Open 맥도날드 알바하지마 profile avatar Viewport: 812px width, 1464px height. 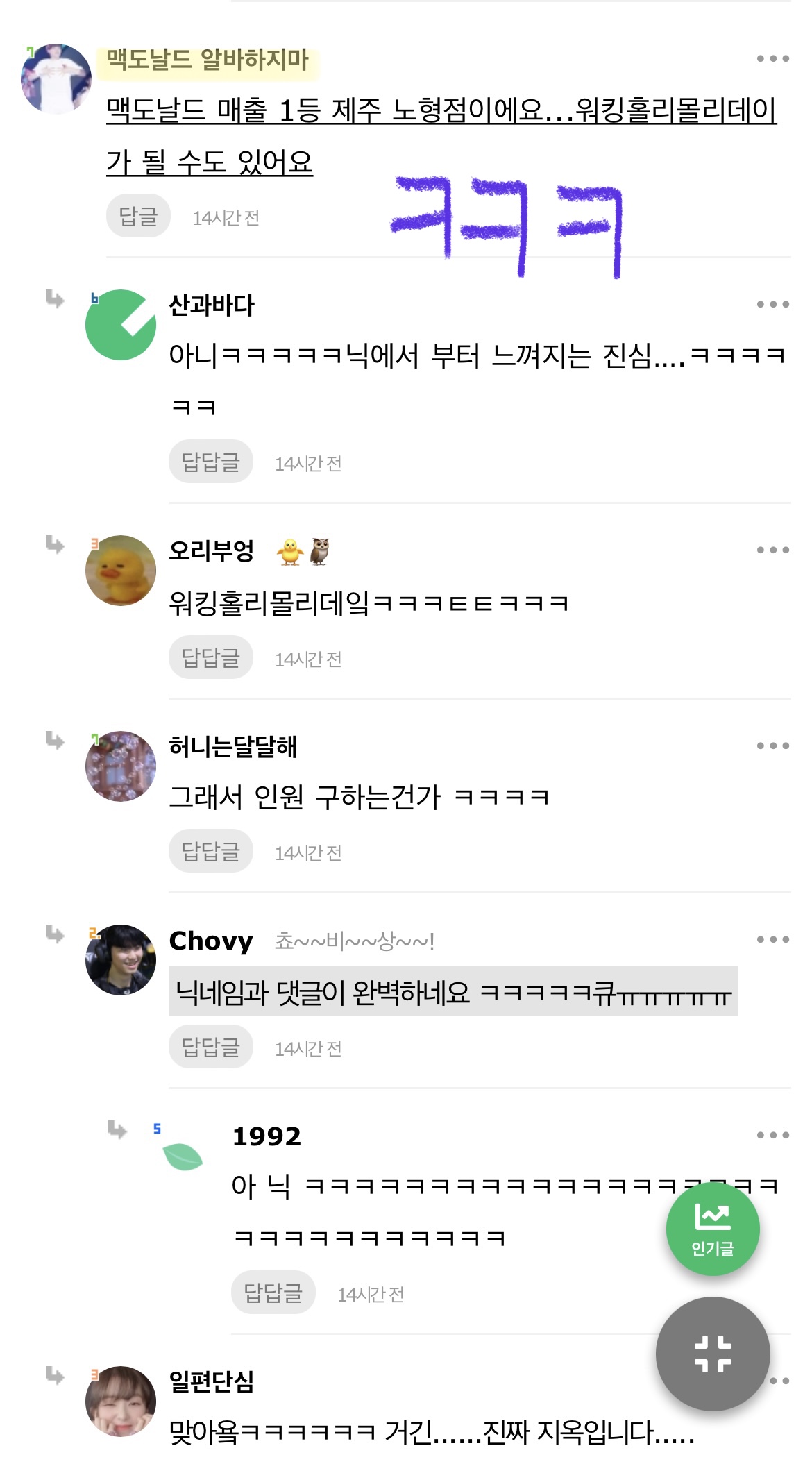pyautogui.click(x=56, y=78)
